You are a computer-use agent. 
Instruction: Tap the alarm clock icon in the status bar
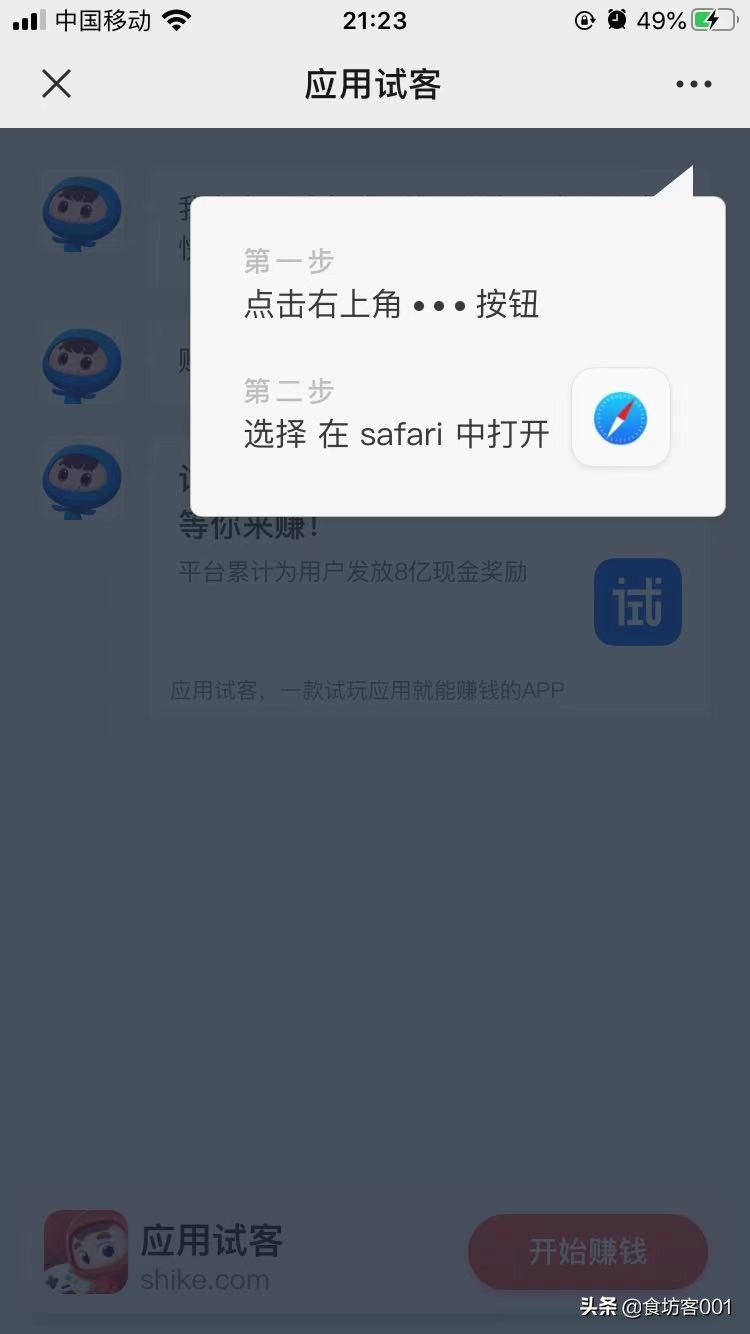click(614, 18)
